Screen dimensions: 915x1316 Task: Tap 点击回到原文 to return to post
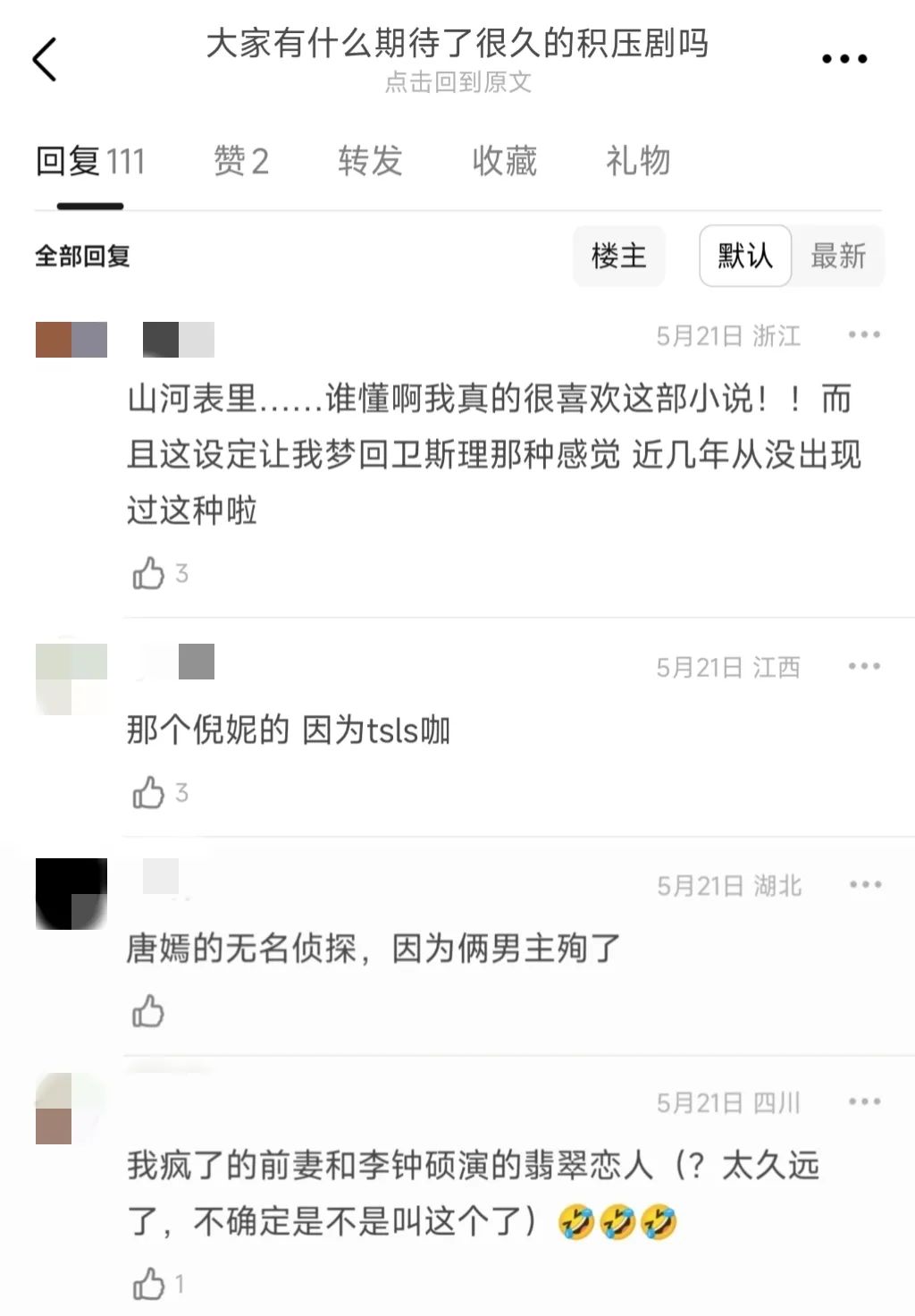point(457,82)
